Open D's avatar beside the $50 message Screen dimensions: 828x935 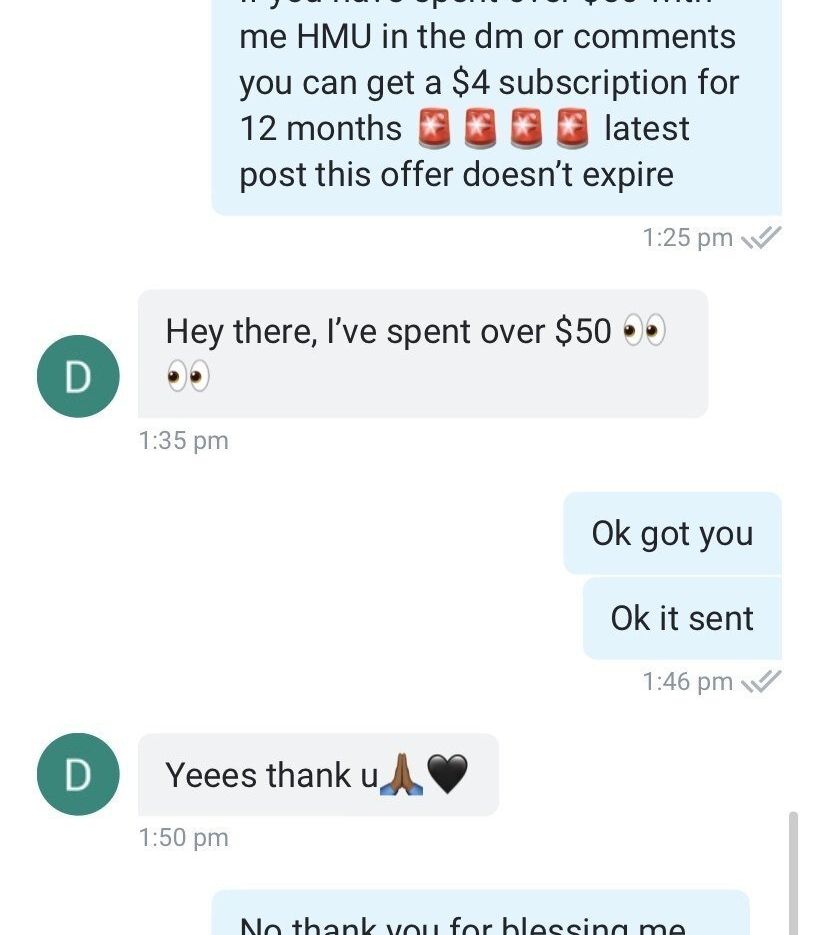pyautogui.click(x=78, y=376)
